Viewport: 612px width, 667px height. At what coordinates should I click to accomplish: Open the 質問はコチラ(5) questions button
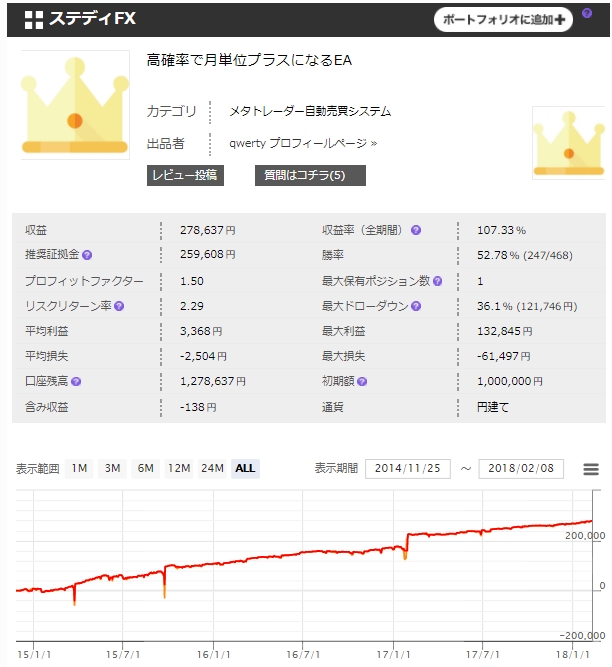point(310,175)
